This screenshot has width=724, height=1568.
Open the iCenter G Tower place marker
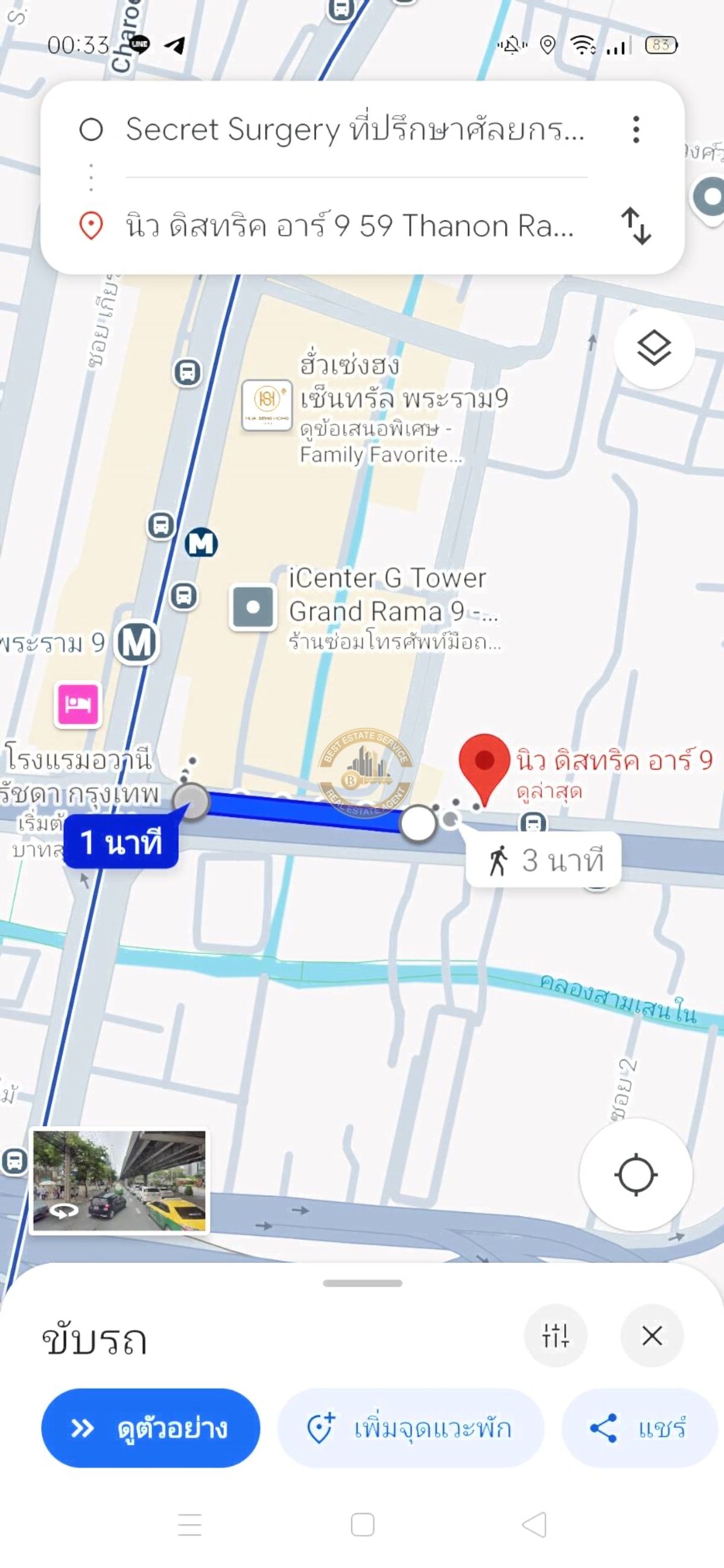point(252,607)
